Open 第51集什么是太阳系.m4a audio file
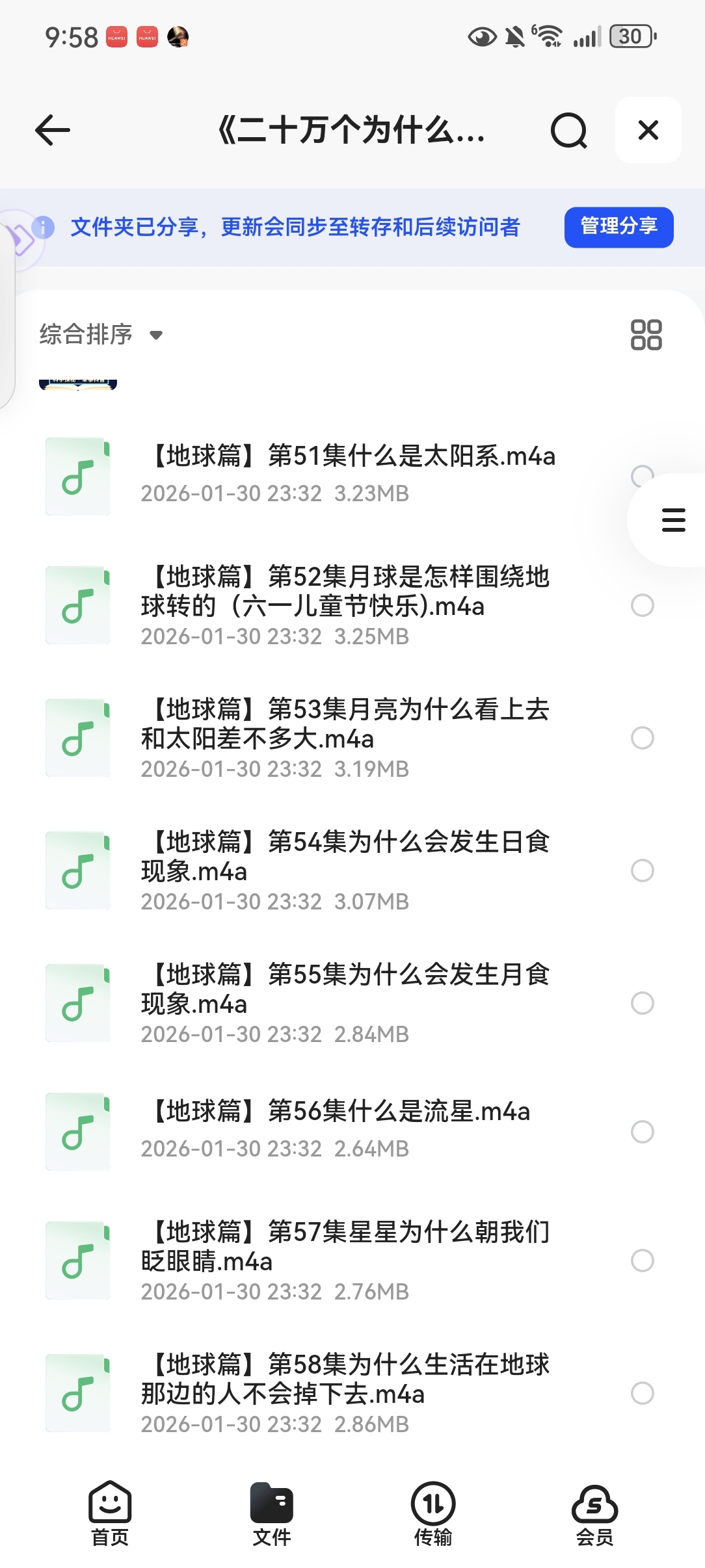Image resolution: width=705 pixels, height=1568 pixels. 348,456
